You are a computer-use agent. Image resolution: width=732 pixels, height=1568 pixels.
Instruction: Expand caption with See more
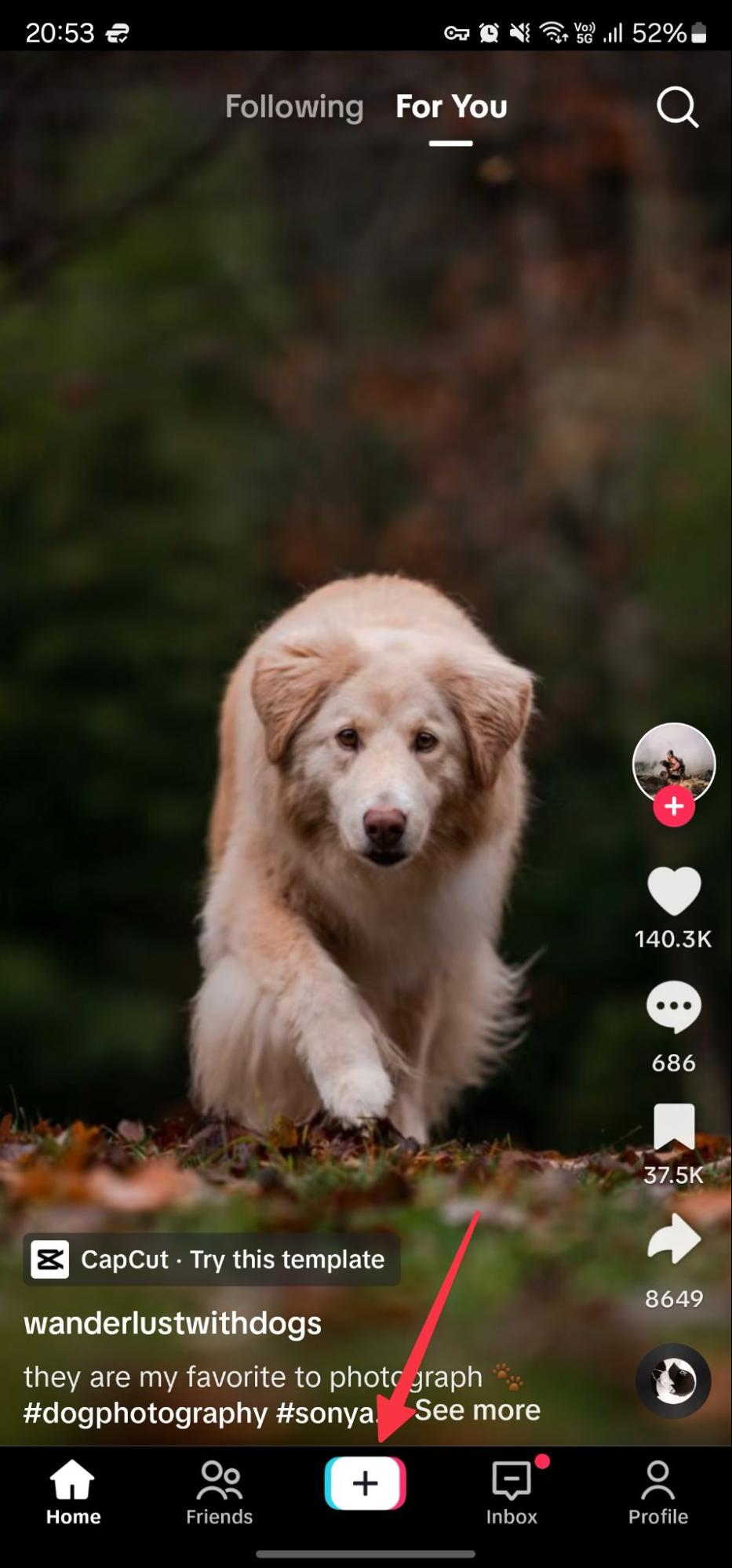477,1410
